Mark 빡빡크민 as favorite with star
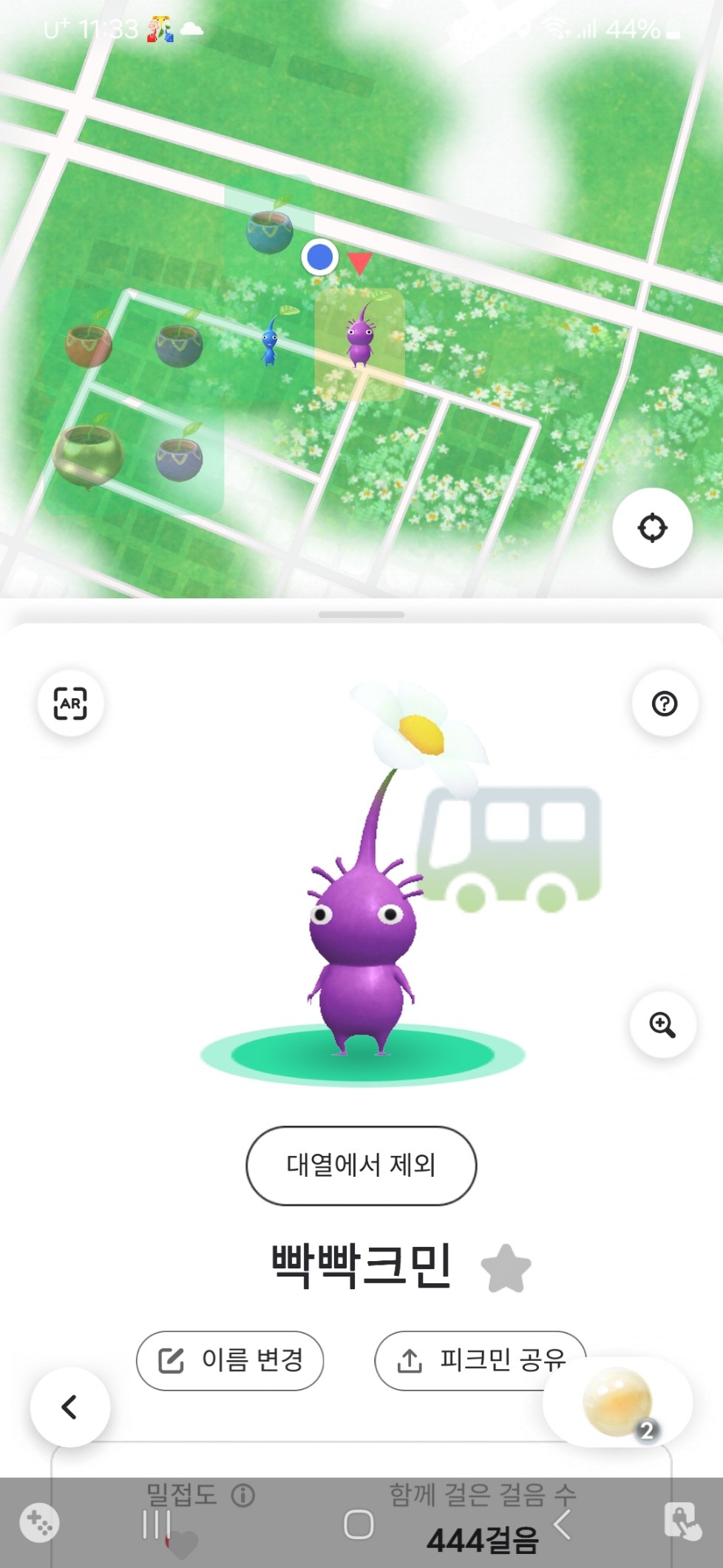723x1568 pixels. pyautogui.click(x=506, y=1268)
